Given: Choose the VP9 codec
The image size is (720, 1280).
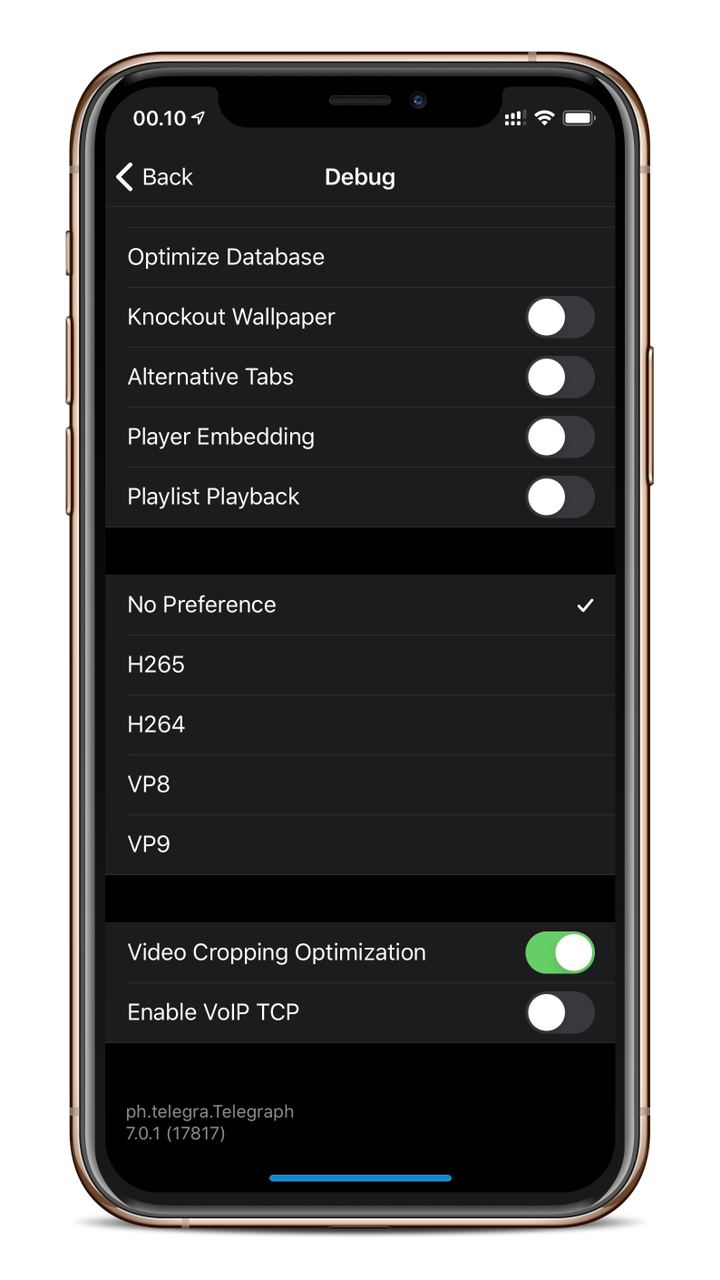Looking at the screenshot, I should coord(360,845).
